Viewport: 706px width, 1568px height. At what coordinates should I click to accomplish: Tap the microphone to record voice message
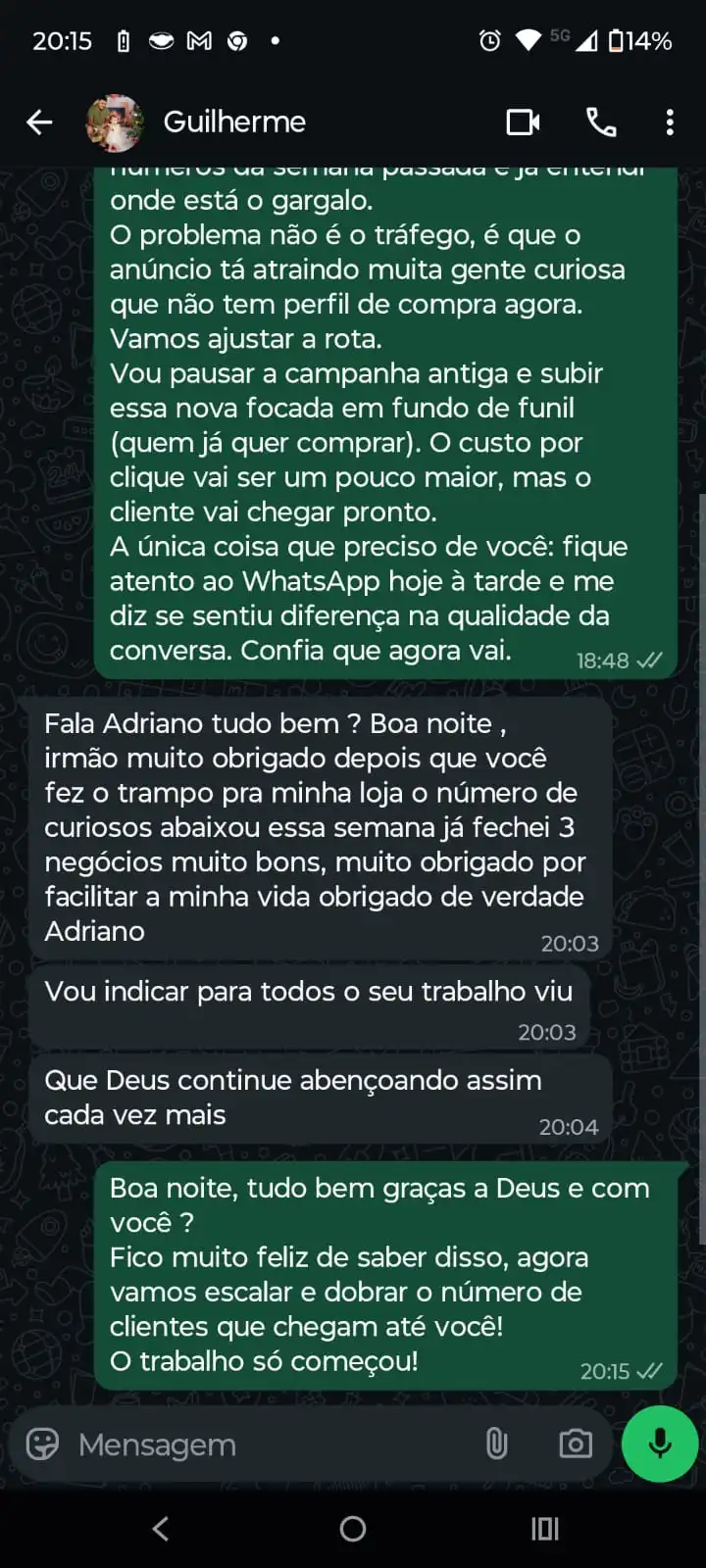pos(658,1443)
